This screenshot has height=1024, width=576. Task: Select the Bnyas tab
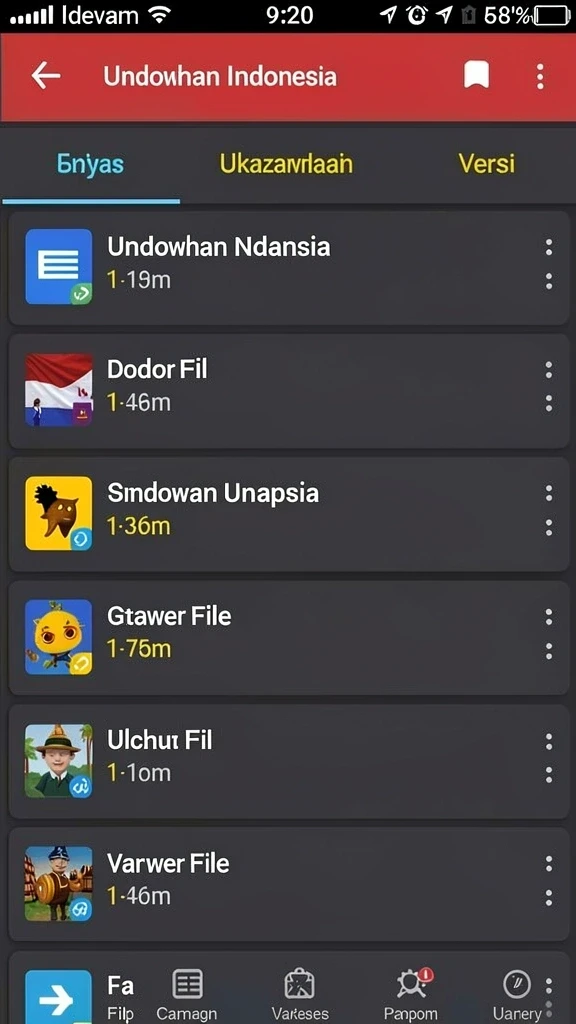click(91, 164)
